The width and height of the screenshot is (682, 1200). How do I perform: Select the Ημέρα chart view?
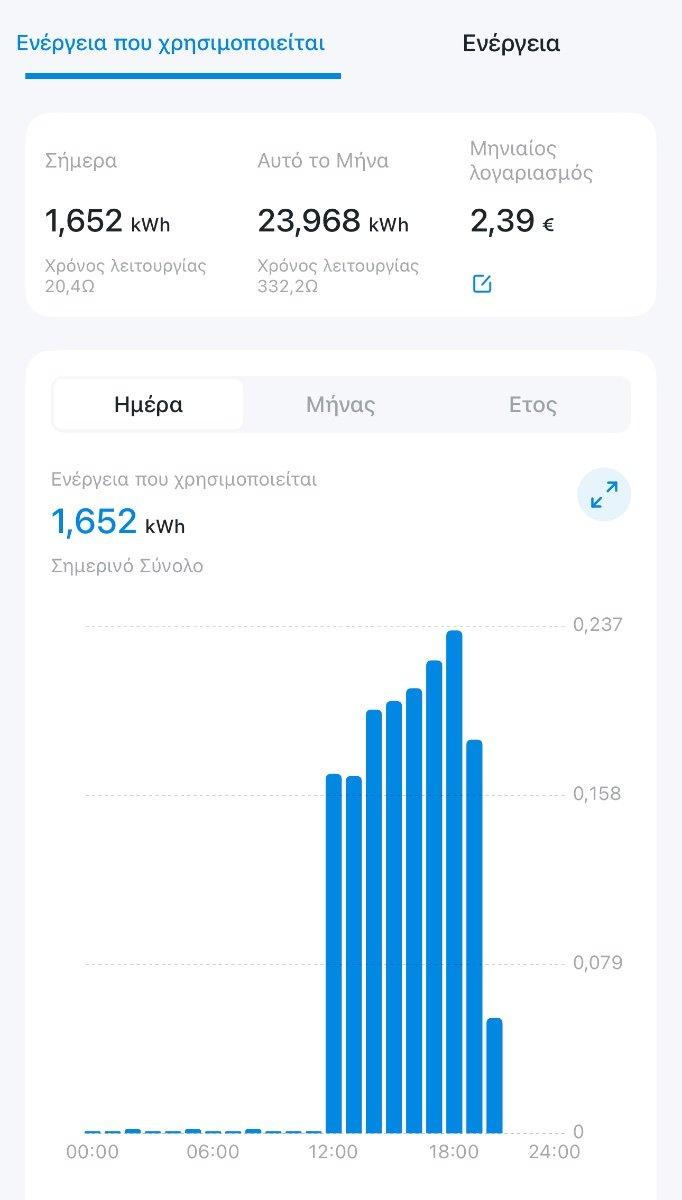point(148,405)
